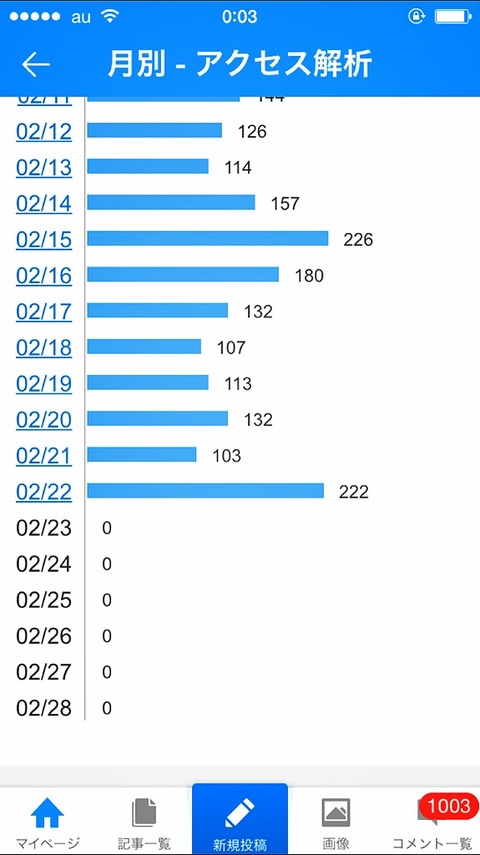Open the 02/22 date link
This screenshot has height=855, width=480.
click(44, 492)
